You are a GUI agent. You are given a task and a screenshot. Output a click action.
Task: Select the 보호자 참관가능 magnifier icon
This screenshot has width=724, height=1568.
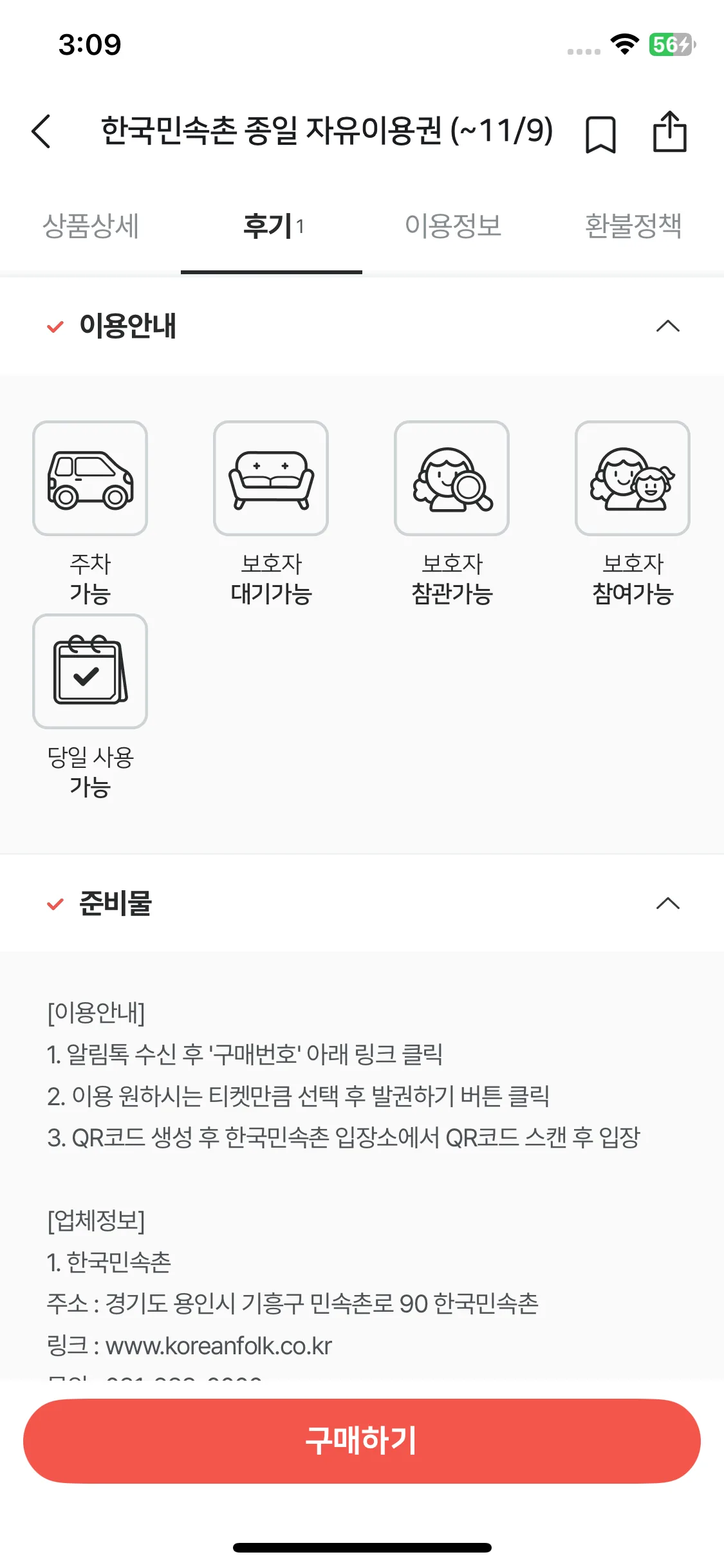coord(452,479)
